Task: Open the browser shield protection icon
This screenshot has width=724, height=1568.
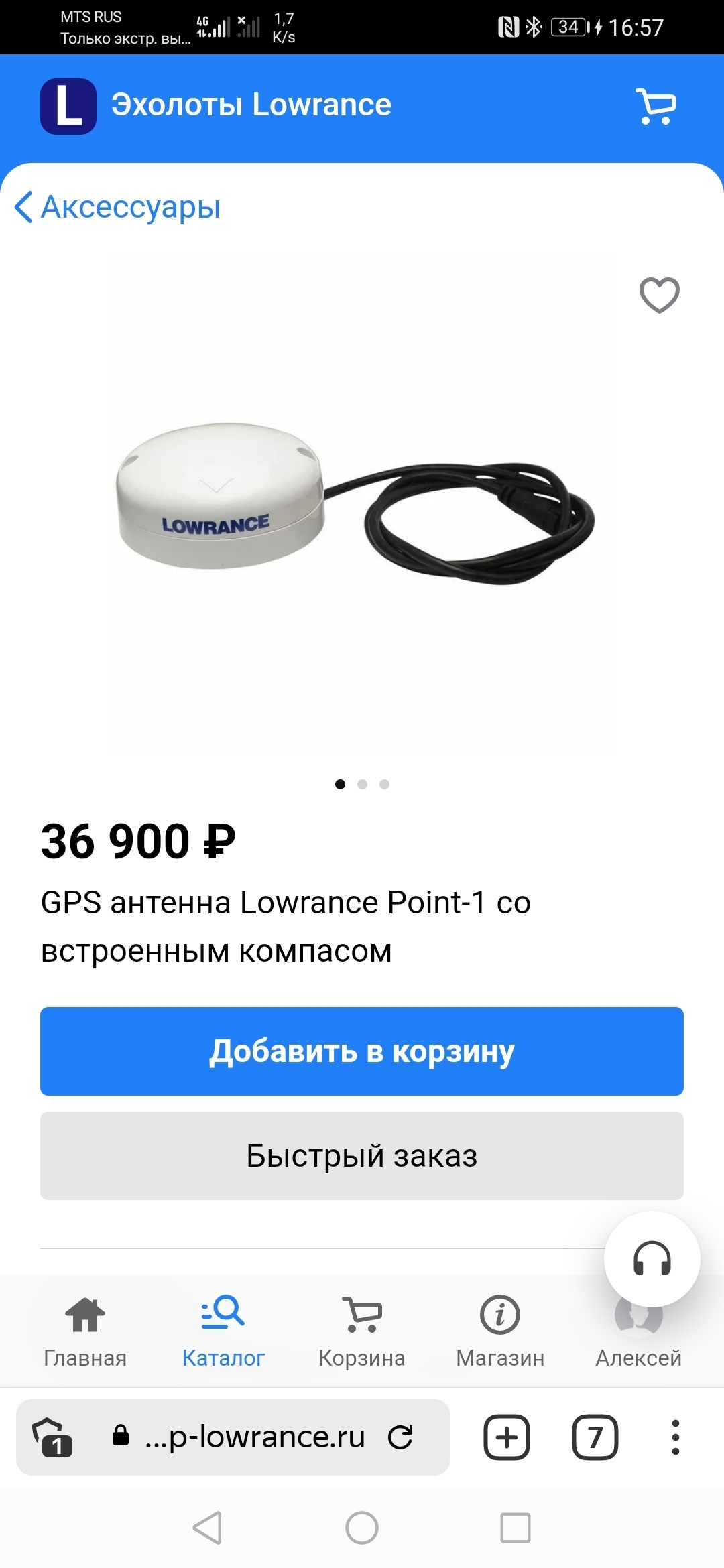Action: 52,1437
